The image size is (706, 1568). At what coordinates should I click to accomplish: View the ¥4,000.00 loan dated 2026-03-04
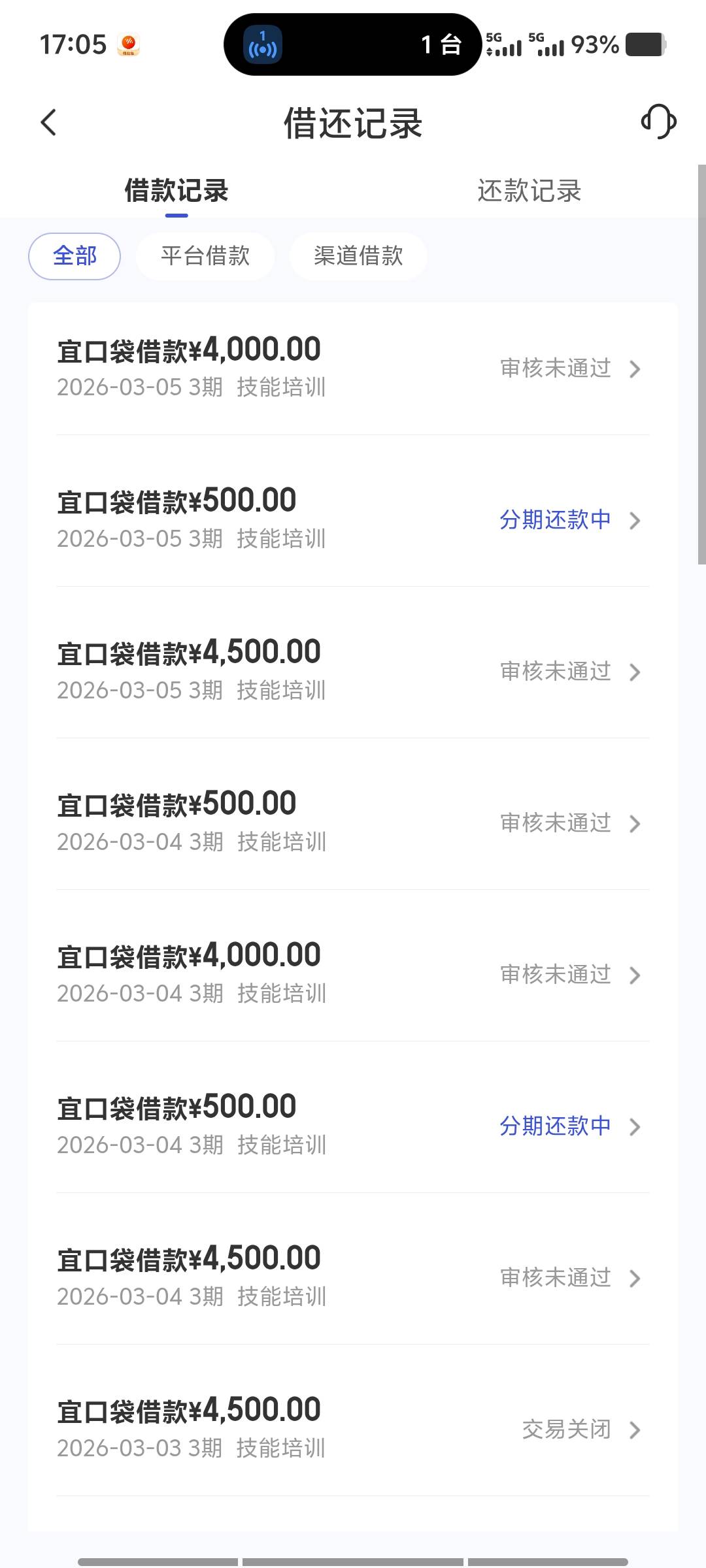[x=353, y=974]
